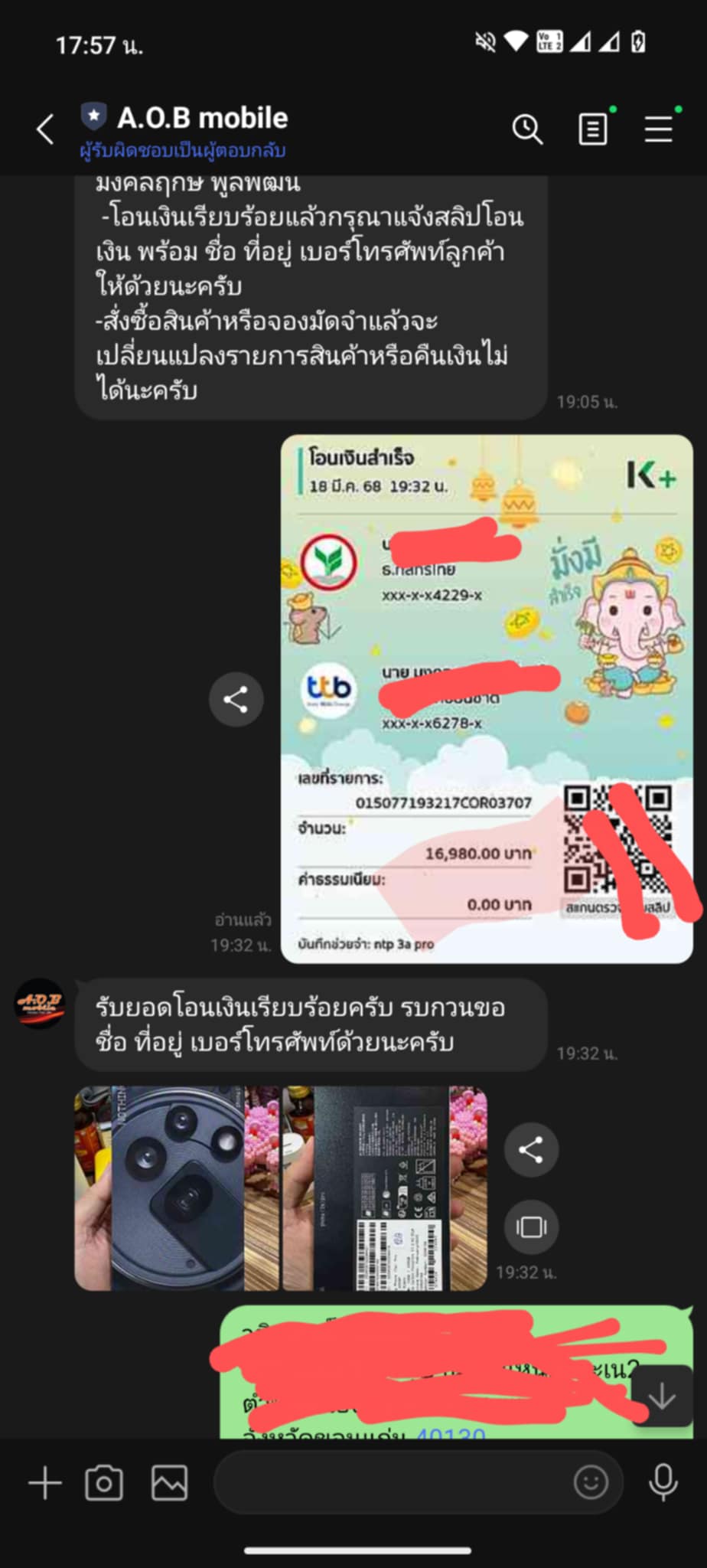Open the plus attachment menu
The width and height of the screenshot is (707, 1568).
45,1482
